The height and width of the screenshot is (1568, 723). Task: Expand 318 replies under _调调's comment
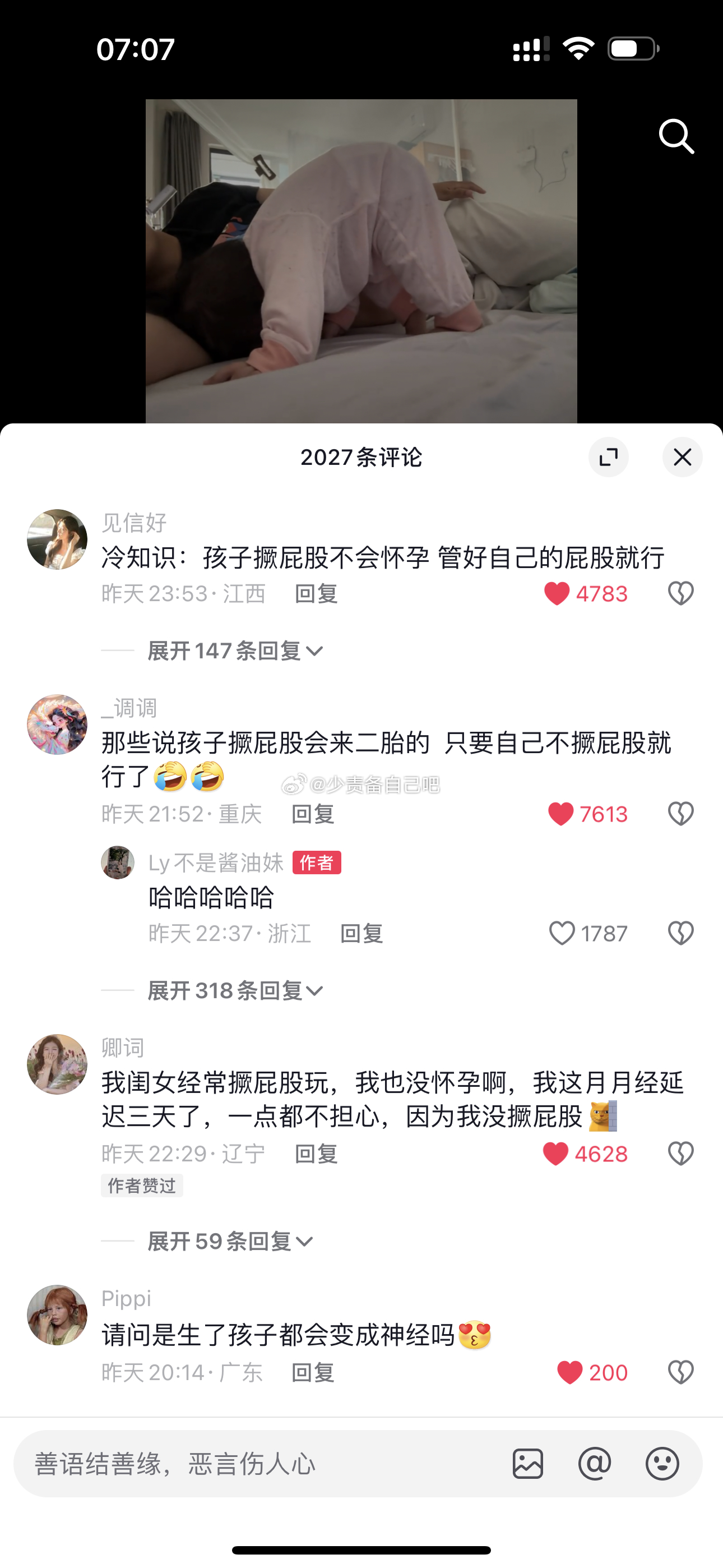(235, 990)
